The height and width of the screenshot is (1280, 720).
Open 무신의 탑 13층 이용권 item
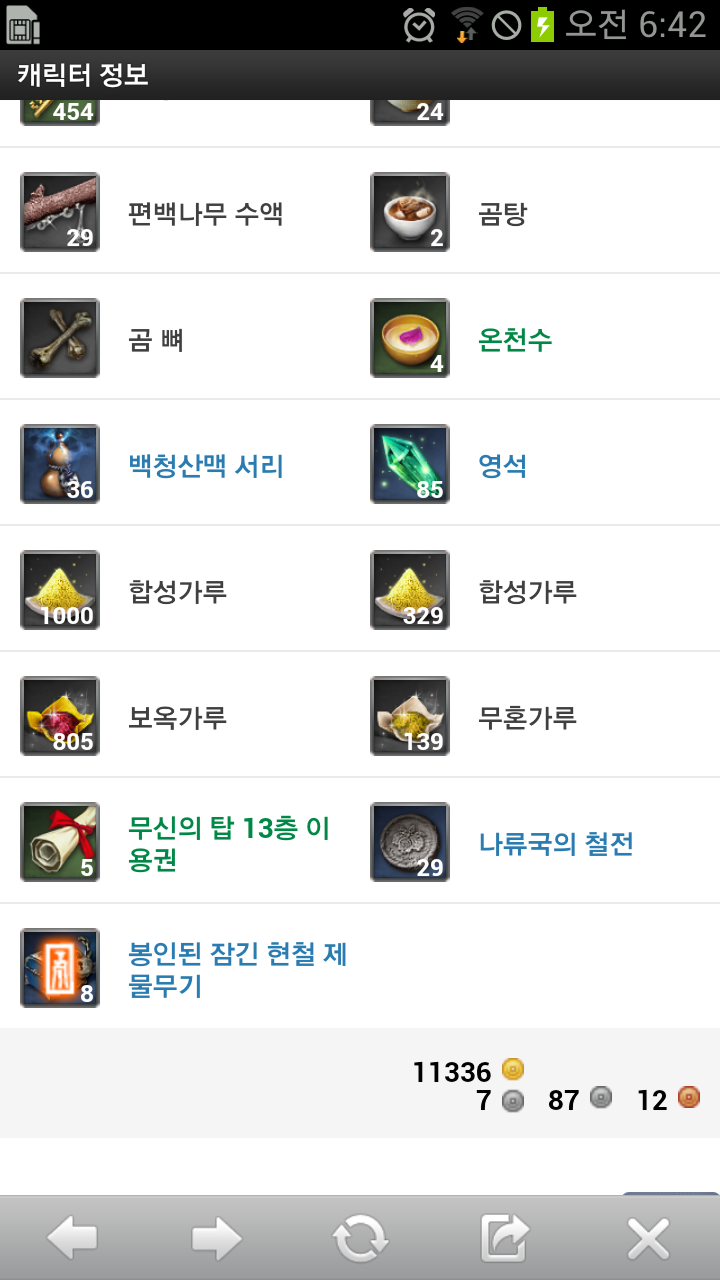coord(228,843)
